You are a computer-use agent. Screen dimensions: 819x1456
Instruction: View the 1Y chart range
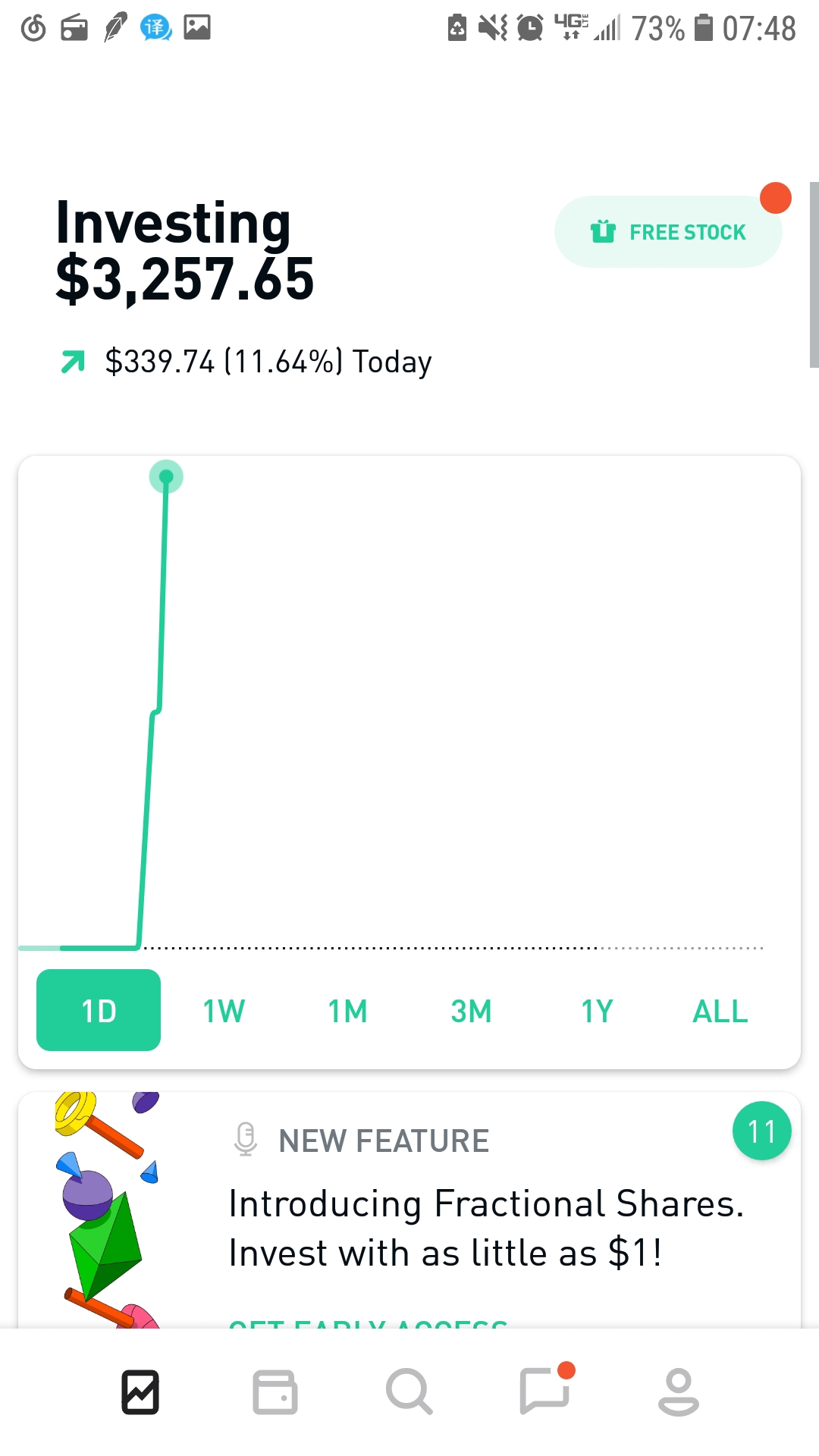[597, 1011]
